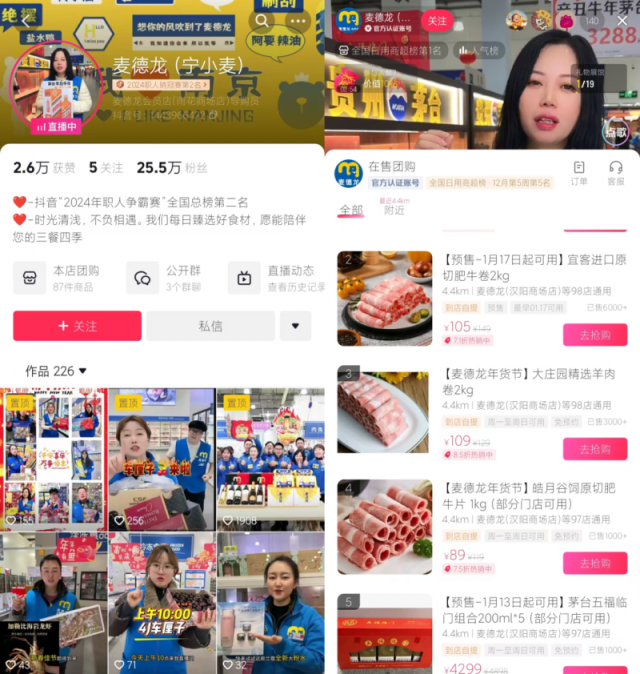Switch to the 附近 tab
The image size is (640, 674).
pos(394,210)
